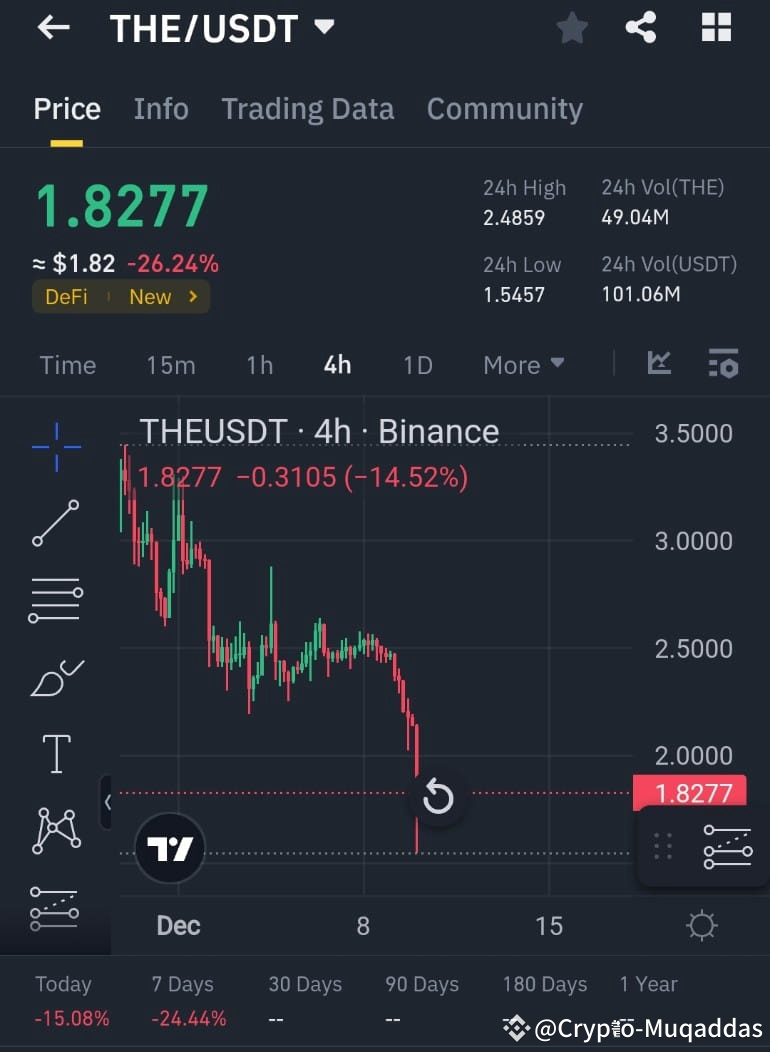Screen dimensions: 770x1052
Task: Open the TradingView logo attribution
Action: [168, 848]
